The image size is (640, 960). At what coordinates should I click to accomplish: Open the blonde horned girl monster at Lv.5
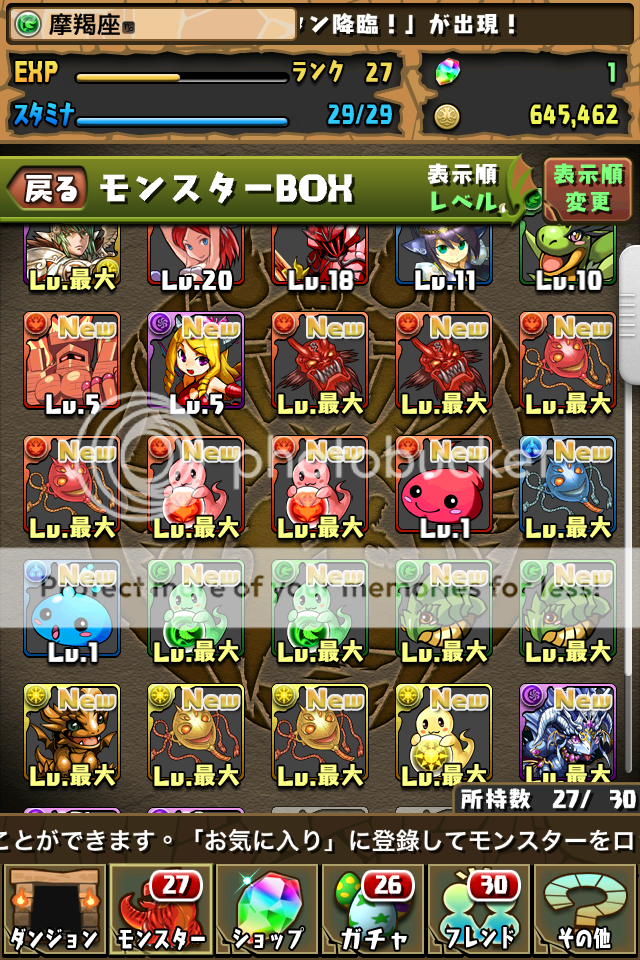(195, 361)
